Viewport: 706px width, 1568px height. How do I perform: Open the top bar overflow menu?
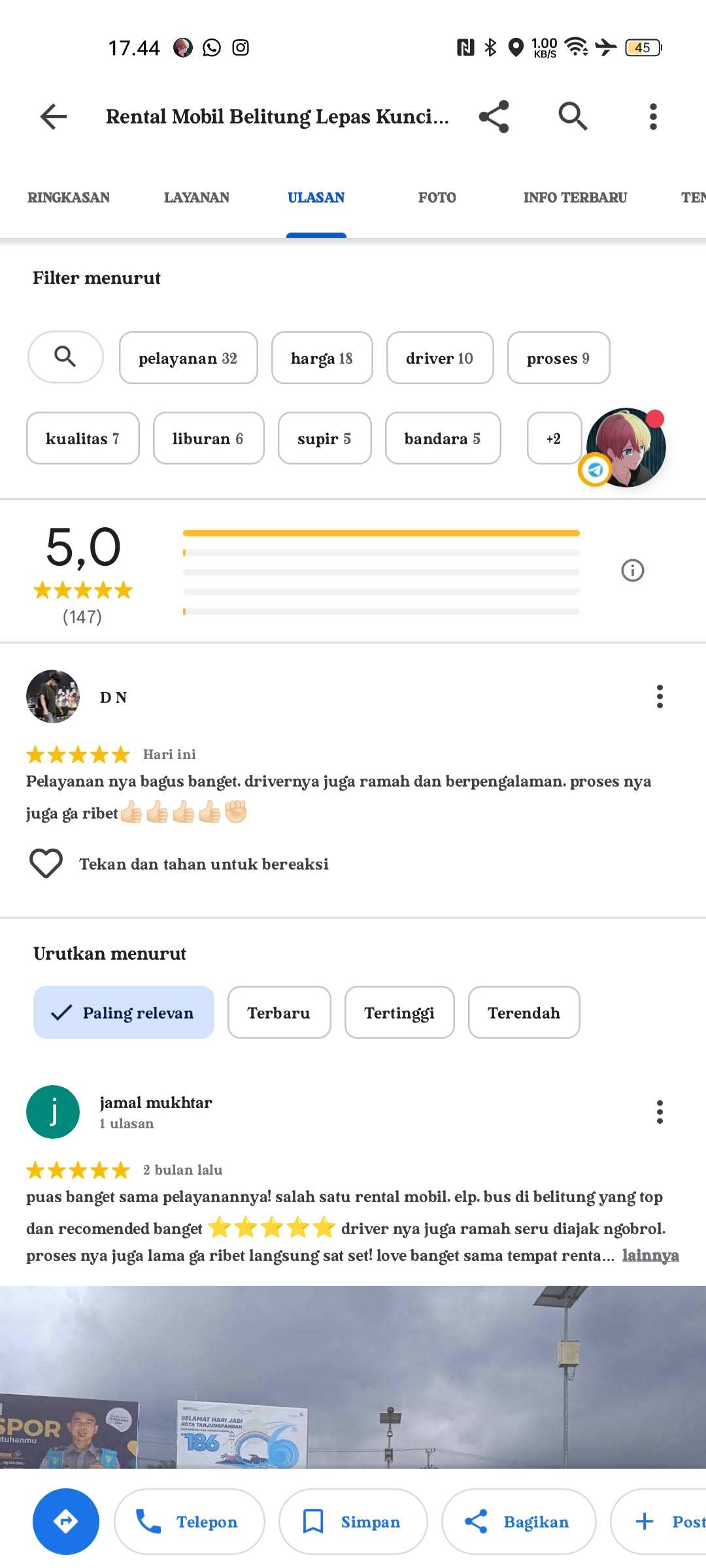click(652, 117)
